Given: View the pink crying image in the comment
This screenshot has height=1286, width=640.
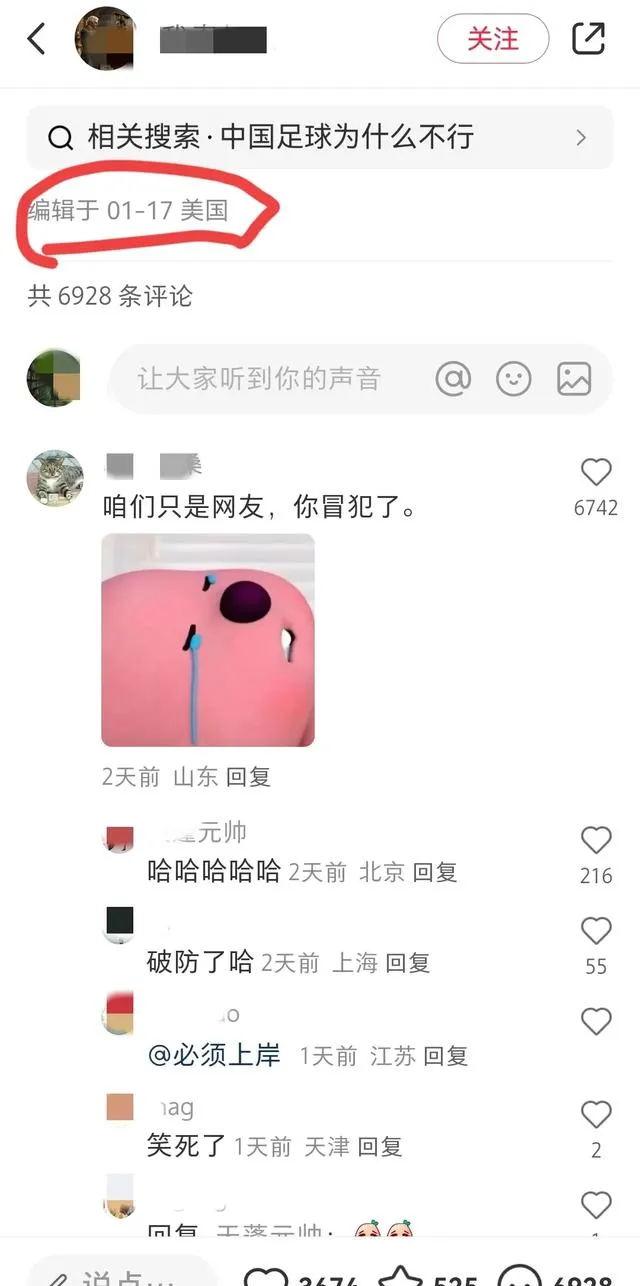Looking at the screenshot, I should (208, 640).
